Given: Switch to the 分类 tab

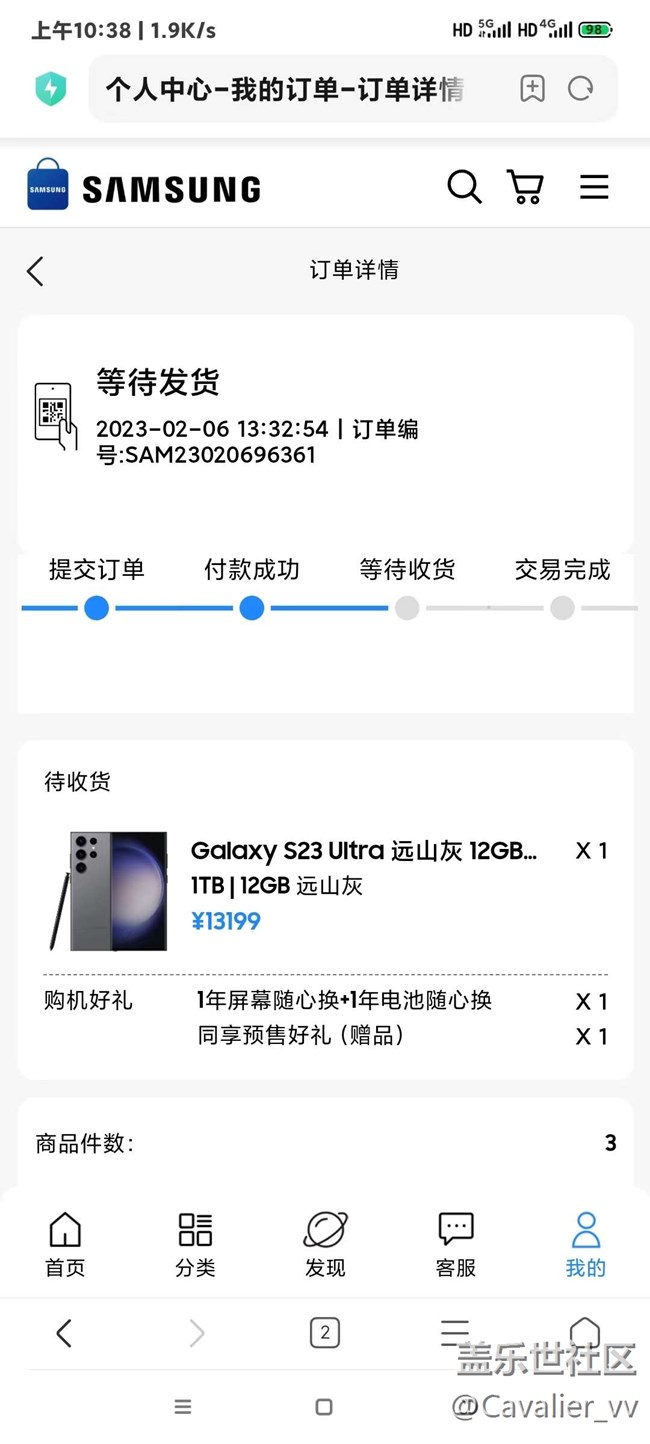Looking at the screenshot, I should click(x=195, y=1244).
